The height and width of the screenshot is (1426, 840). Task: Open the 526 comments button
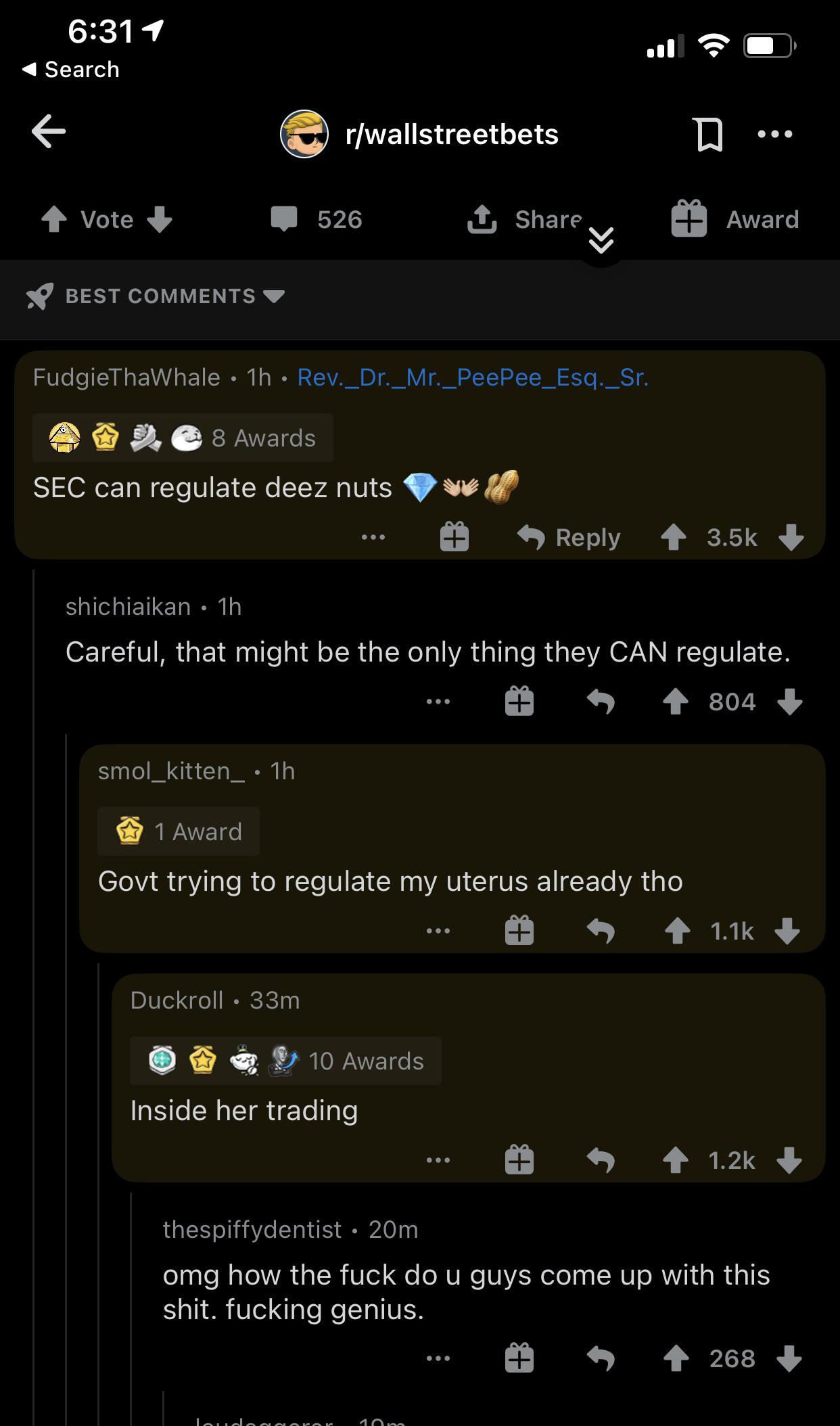pos(317,219)
